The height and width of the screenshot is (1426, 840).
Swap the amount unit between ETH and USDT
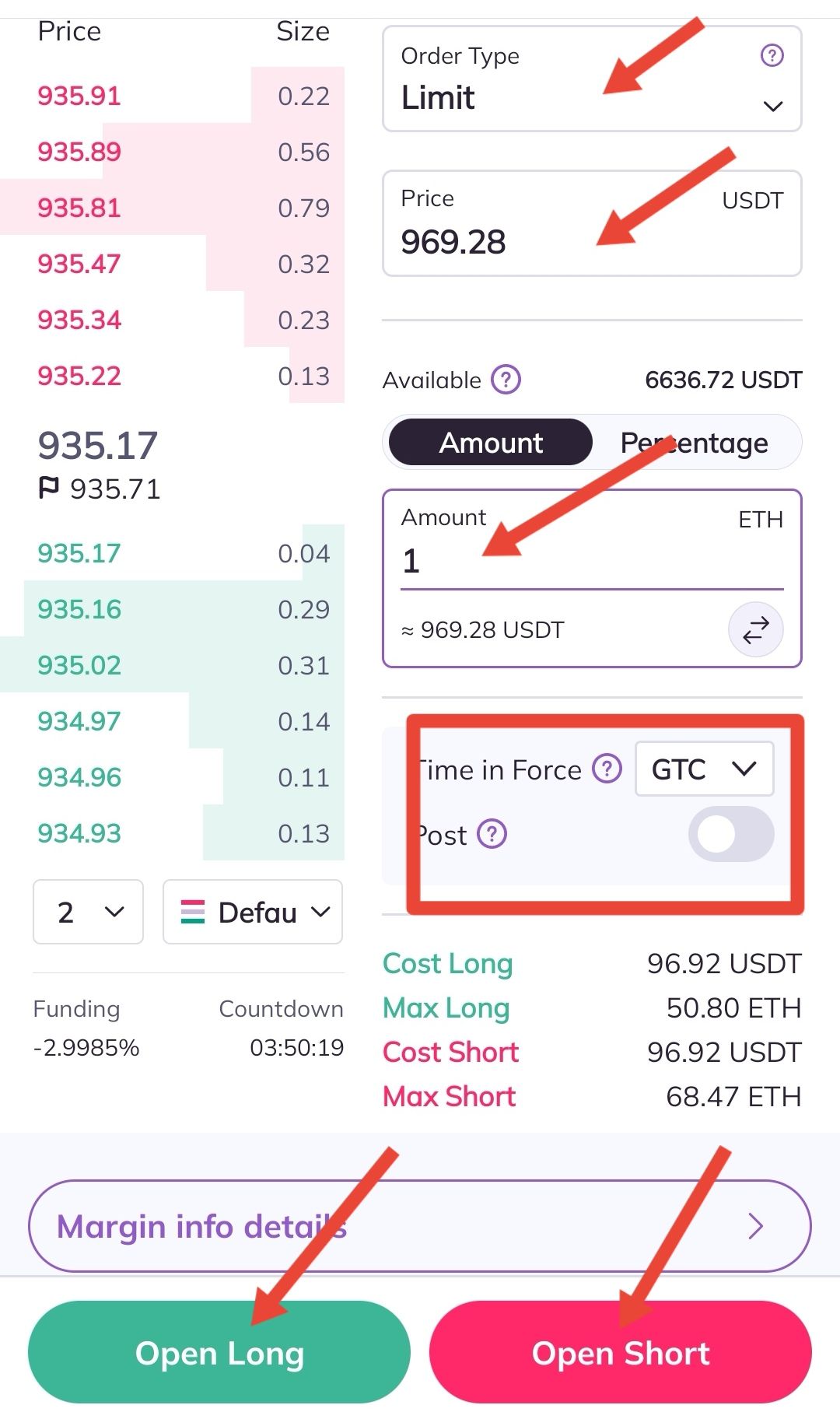[755, 629]
